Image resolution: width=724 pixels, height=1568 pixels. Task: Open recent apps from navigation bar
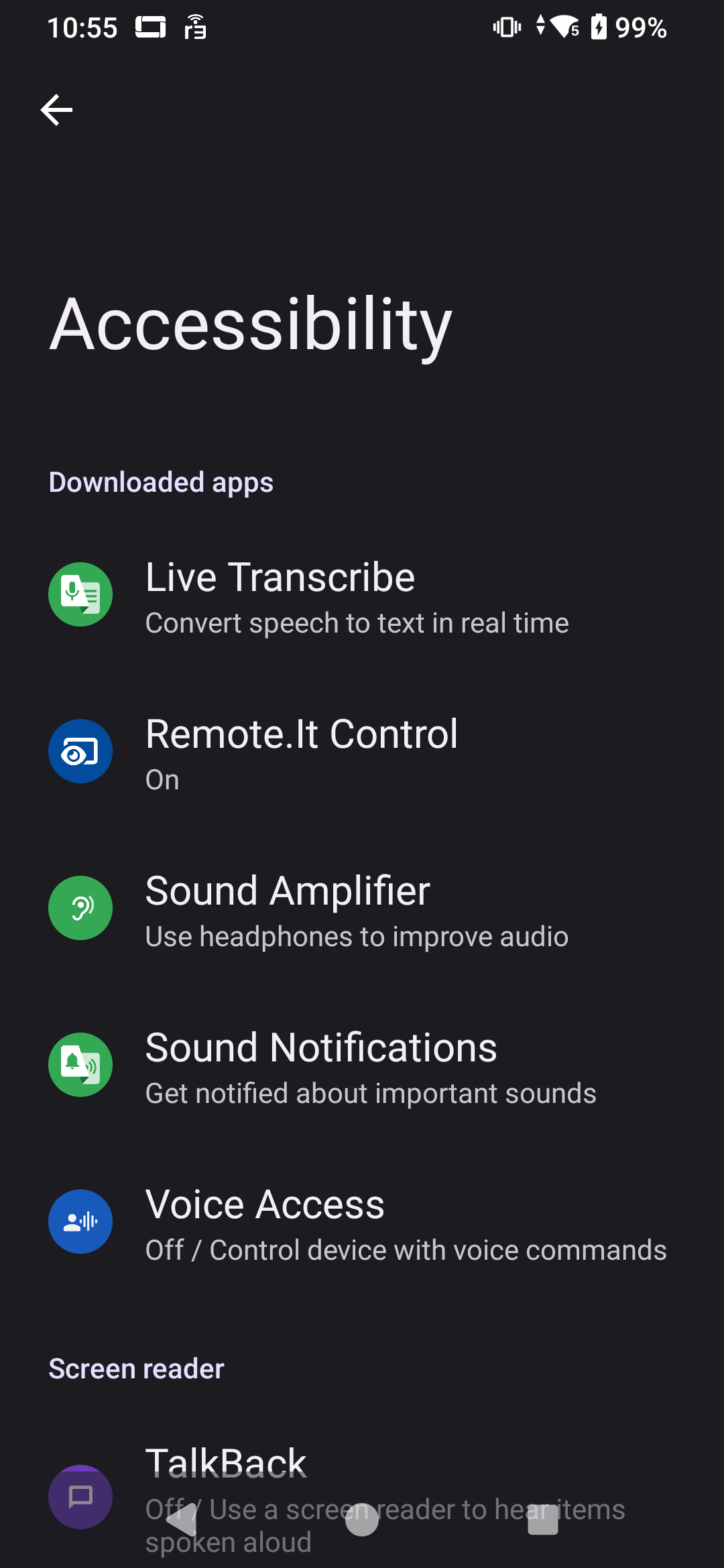[543, 1520]
